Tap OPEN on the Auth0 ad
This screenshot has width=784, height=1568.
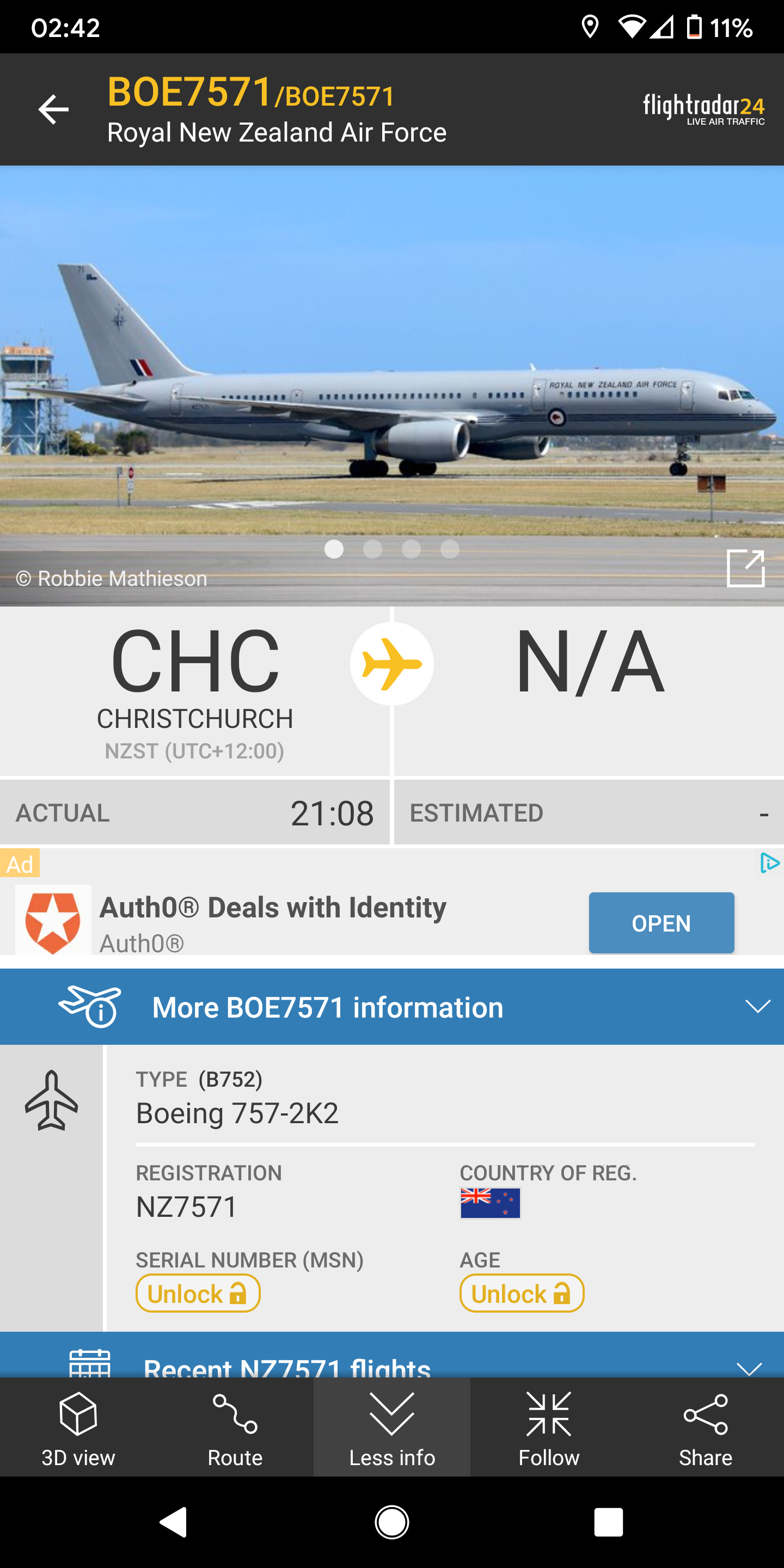[661, 923]
